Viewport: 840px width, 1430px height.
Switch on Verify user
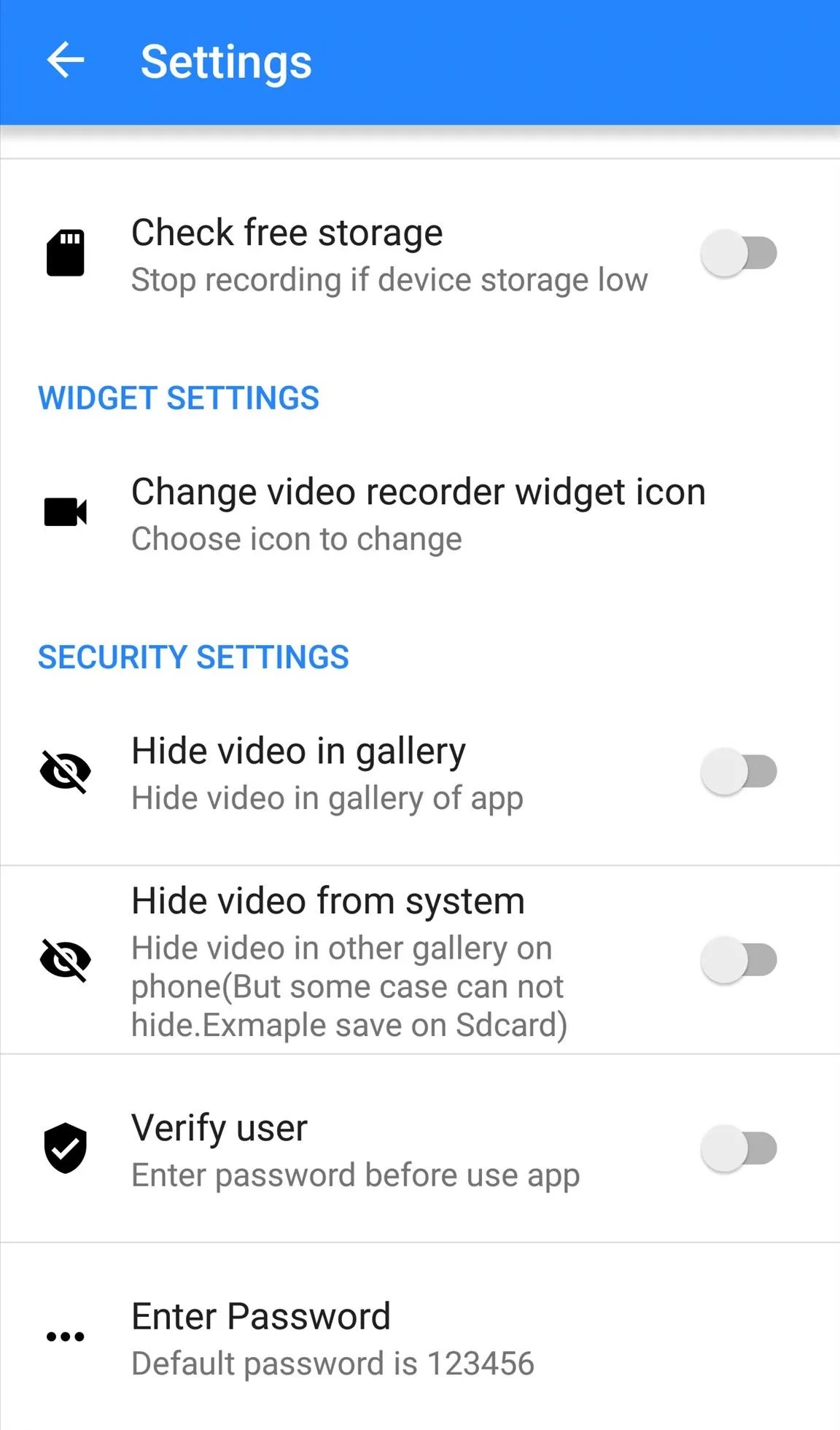[x=739, y=1148]
